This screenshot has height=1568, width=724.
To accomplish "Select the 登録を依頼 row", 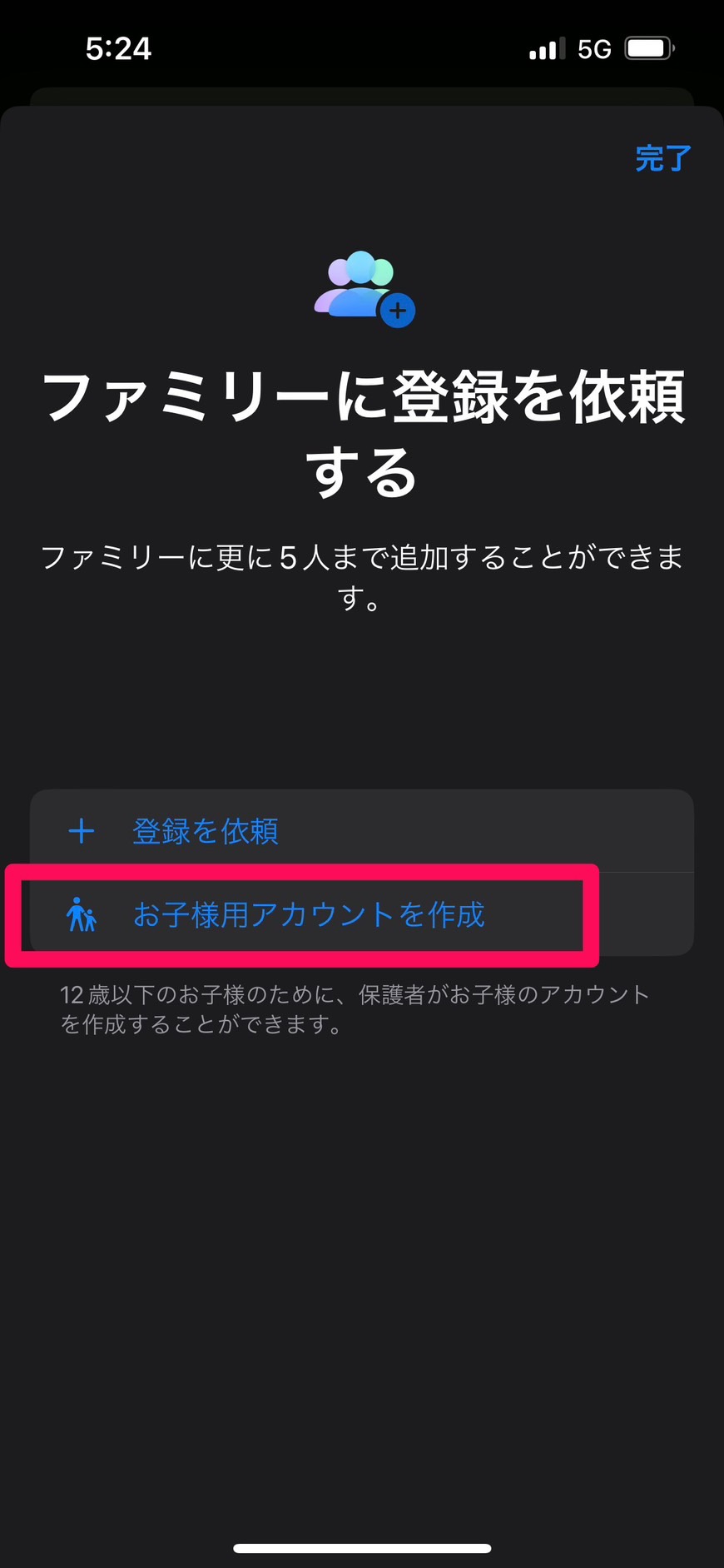I will pos(362,831).
